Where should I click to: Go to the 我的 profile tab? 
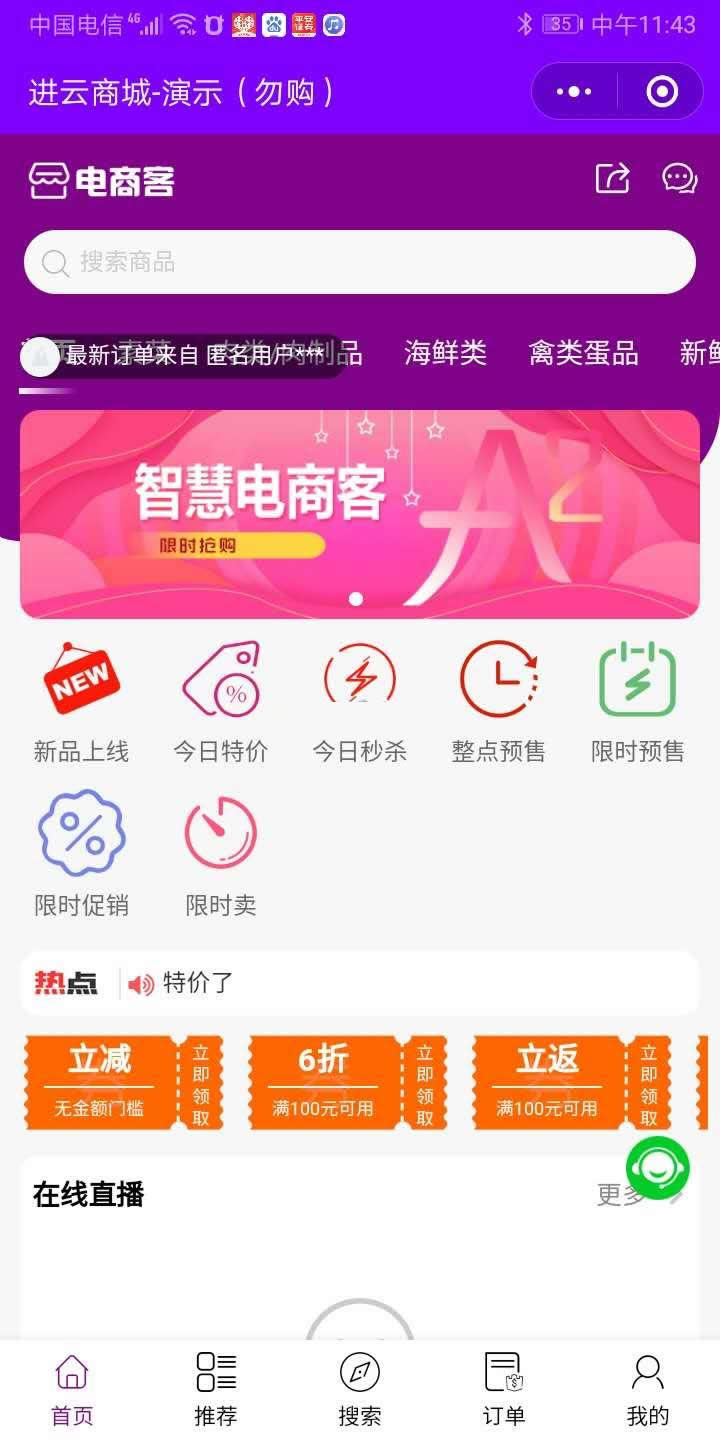click(x=647, y=1388)
